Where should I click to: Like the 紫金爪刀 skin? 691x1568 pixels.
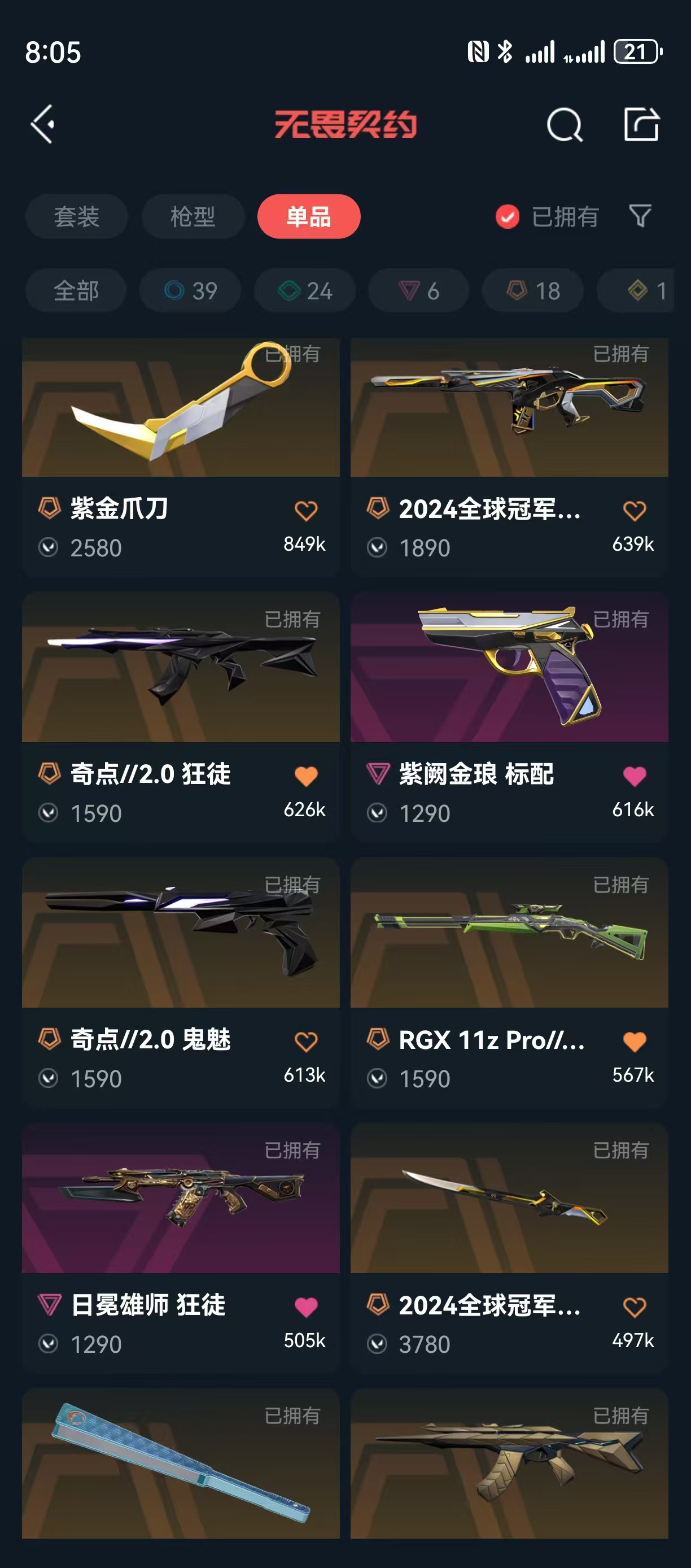(306, 511)
